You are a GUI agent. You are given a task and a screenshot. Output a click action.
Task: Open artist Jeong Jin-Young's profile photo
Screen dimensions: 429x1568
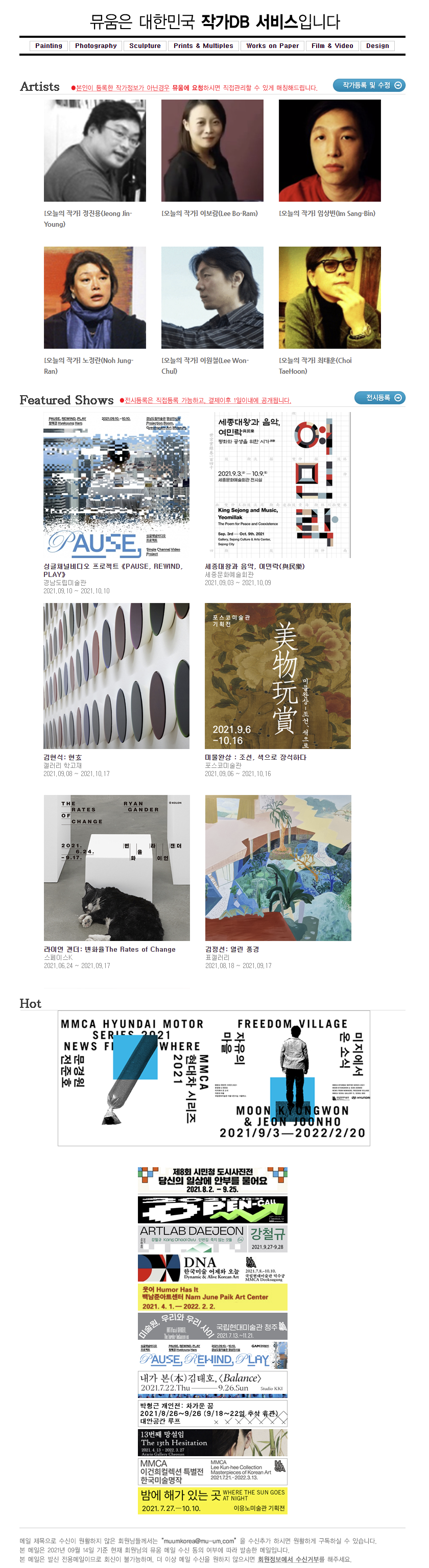coord(95,150)
